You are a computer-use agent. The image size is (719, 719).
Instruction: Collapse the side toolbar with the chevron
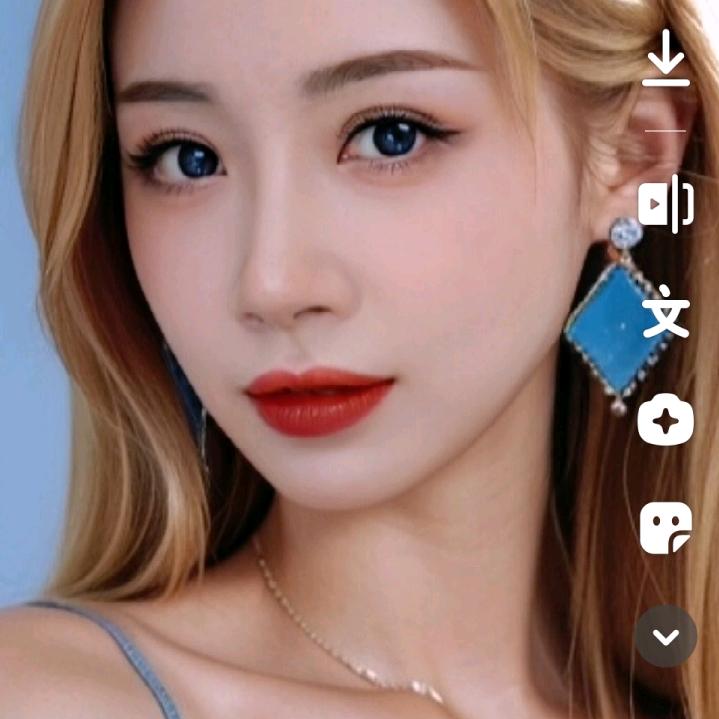point(666,636)
